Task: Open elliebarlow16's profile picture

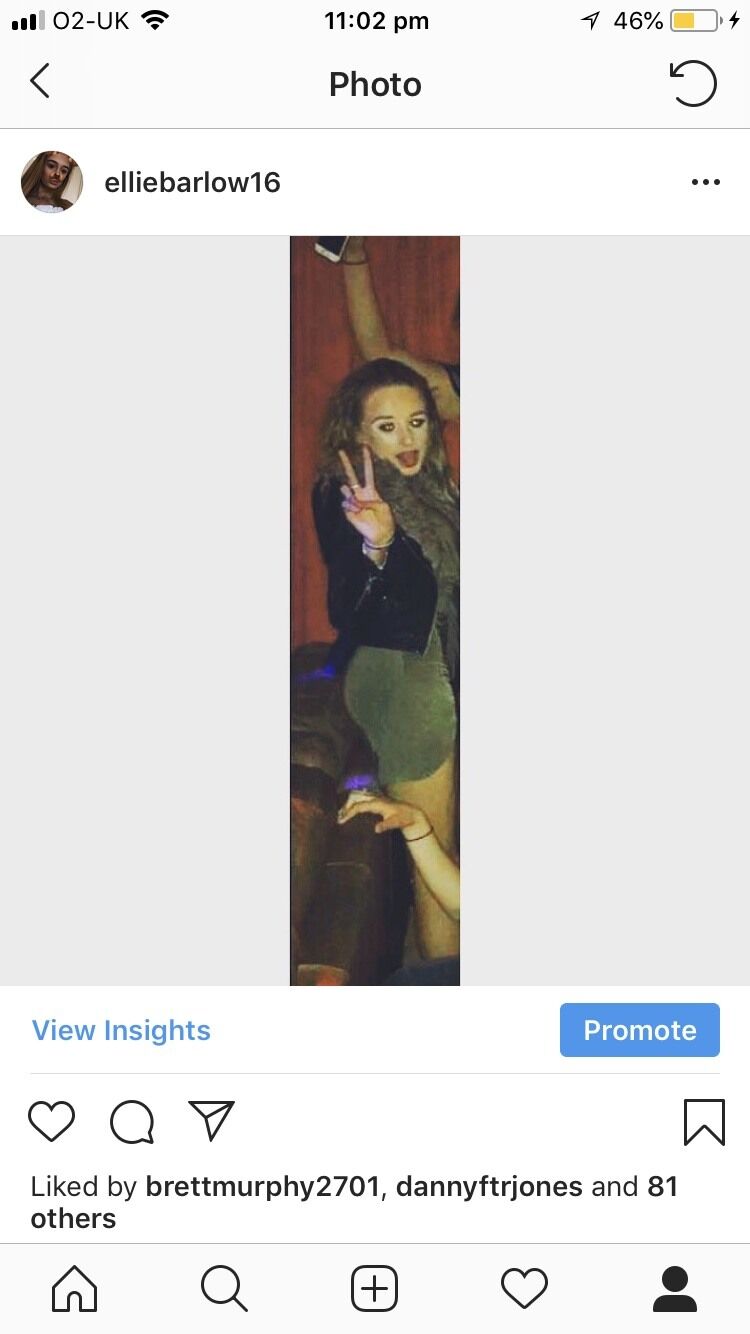Action: coord(52,182)
